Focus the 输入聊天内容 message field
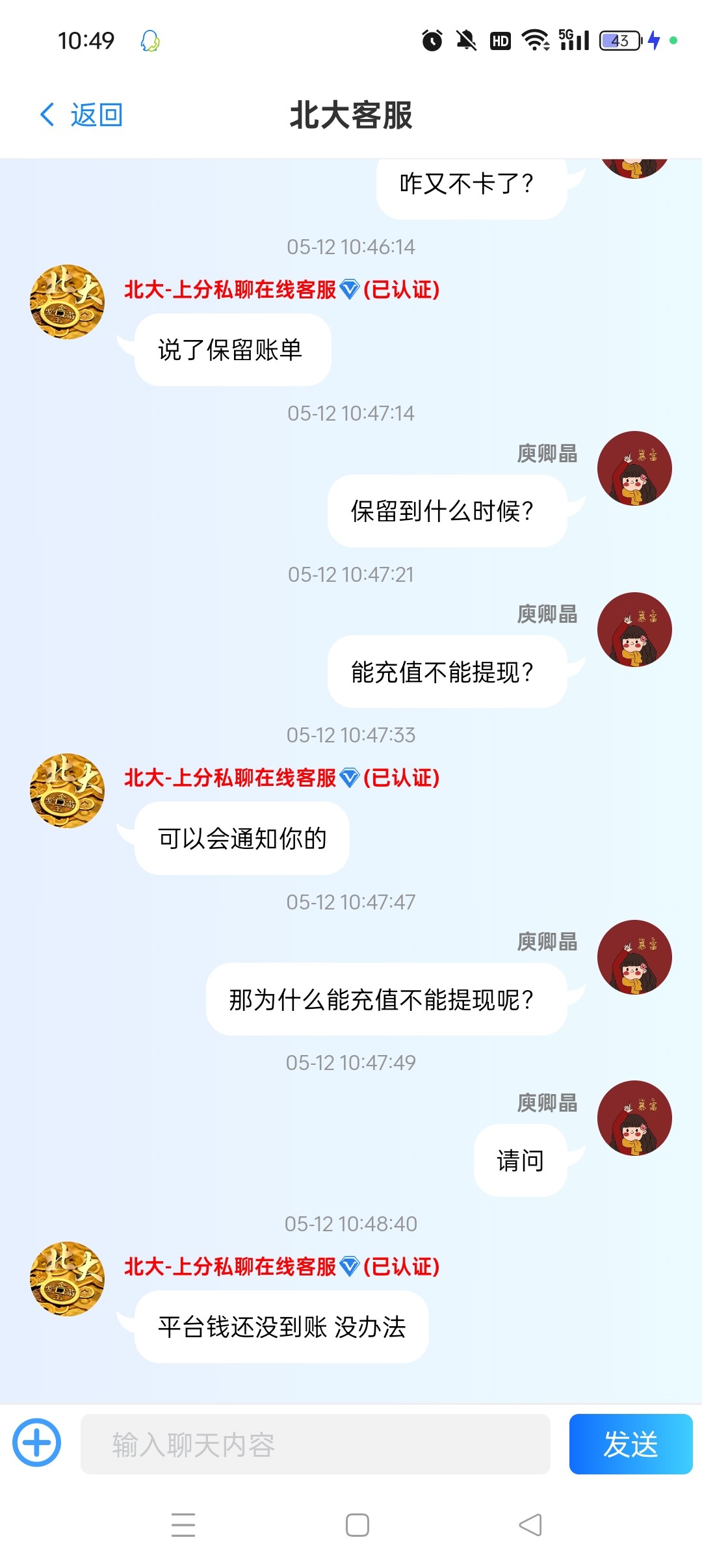This screenshot has width=702, height=1568. (x=315, y=1444)
